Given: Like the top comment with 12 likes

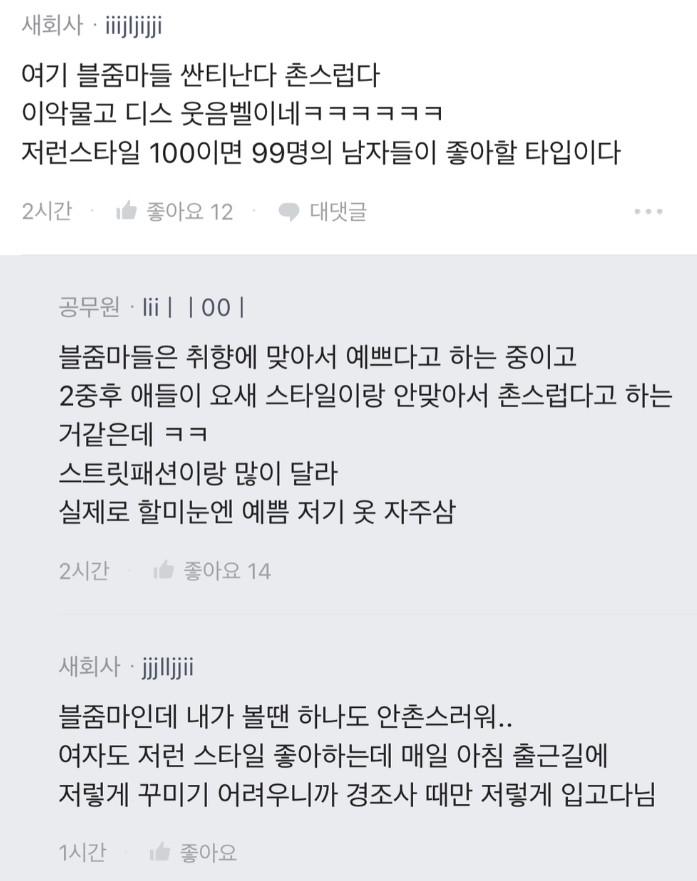Looking at the screenshot, I should point(173,211).
